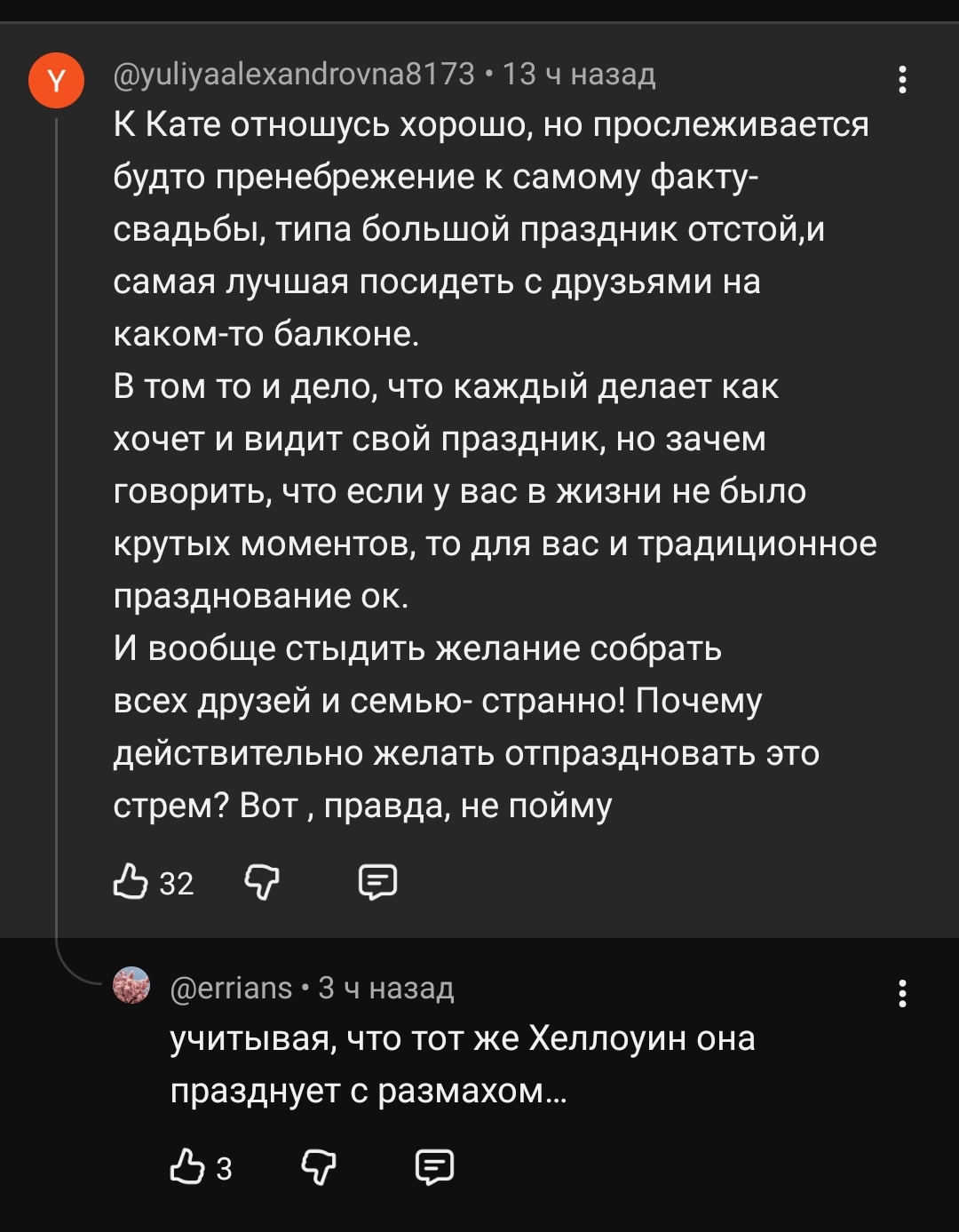Image resolution: width=959 pixels, height=1232 pixels.
Task: Open options menu for yuliyaalexandrovna8173's comment
Action: click(x=902, y=80)
